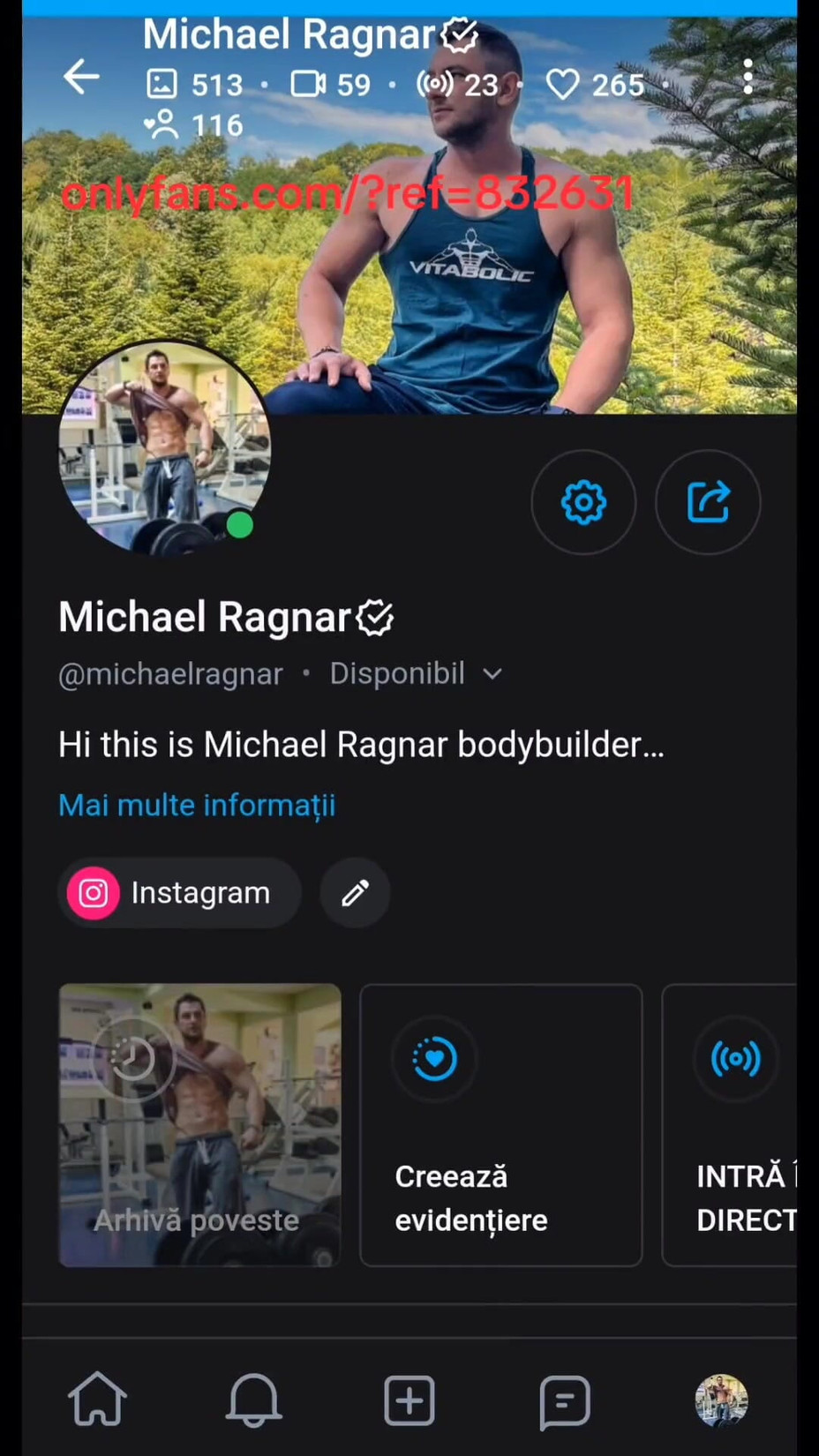Edit social links with pencil icon

[x=355, y=893]
